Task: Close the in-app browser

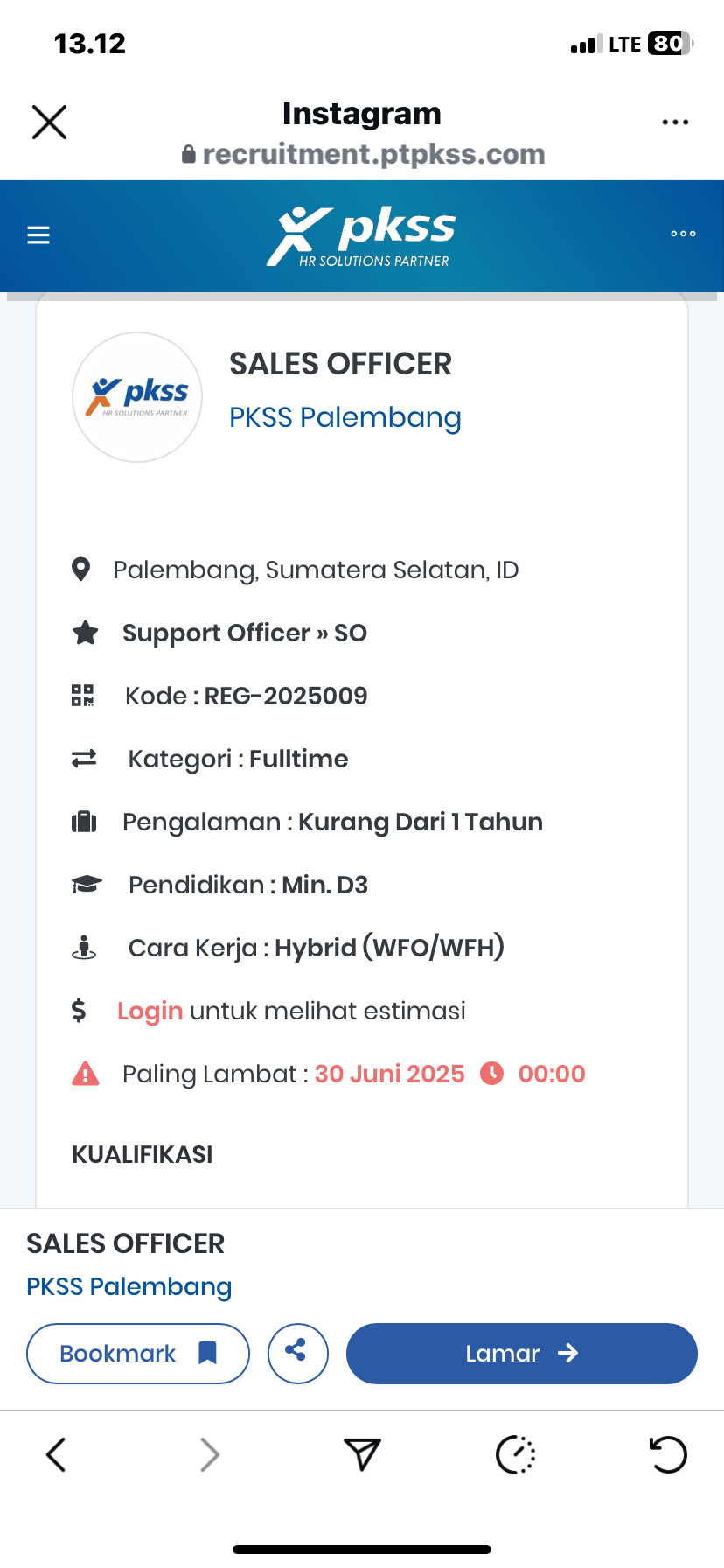Action: pos(49,122)
